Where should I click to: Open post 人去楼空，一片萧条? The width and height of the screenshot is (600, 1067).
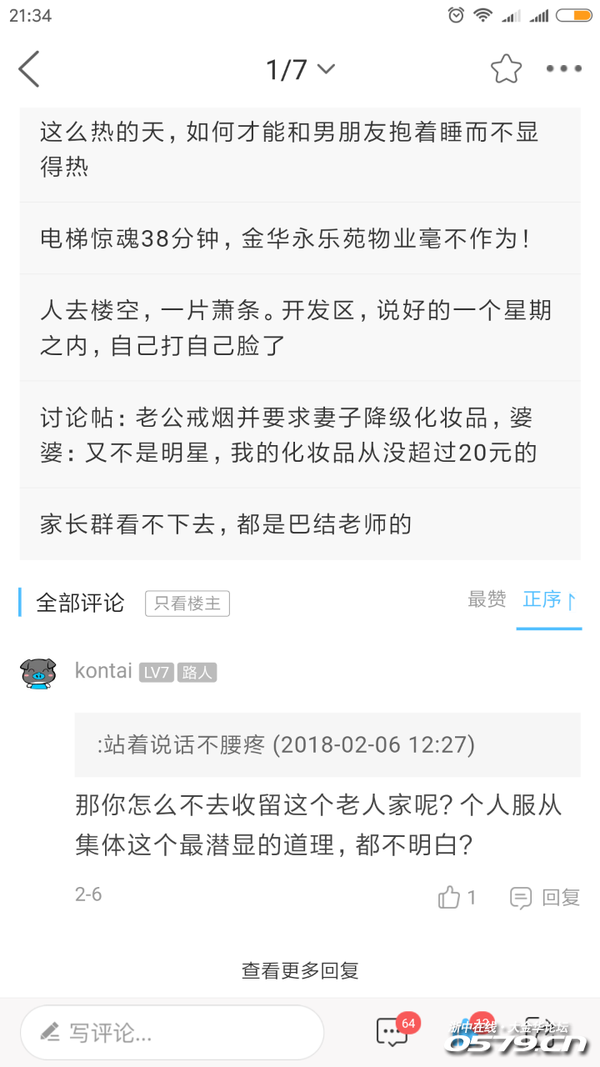pos(300,328)
